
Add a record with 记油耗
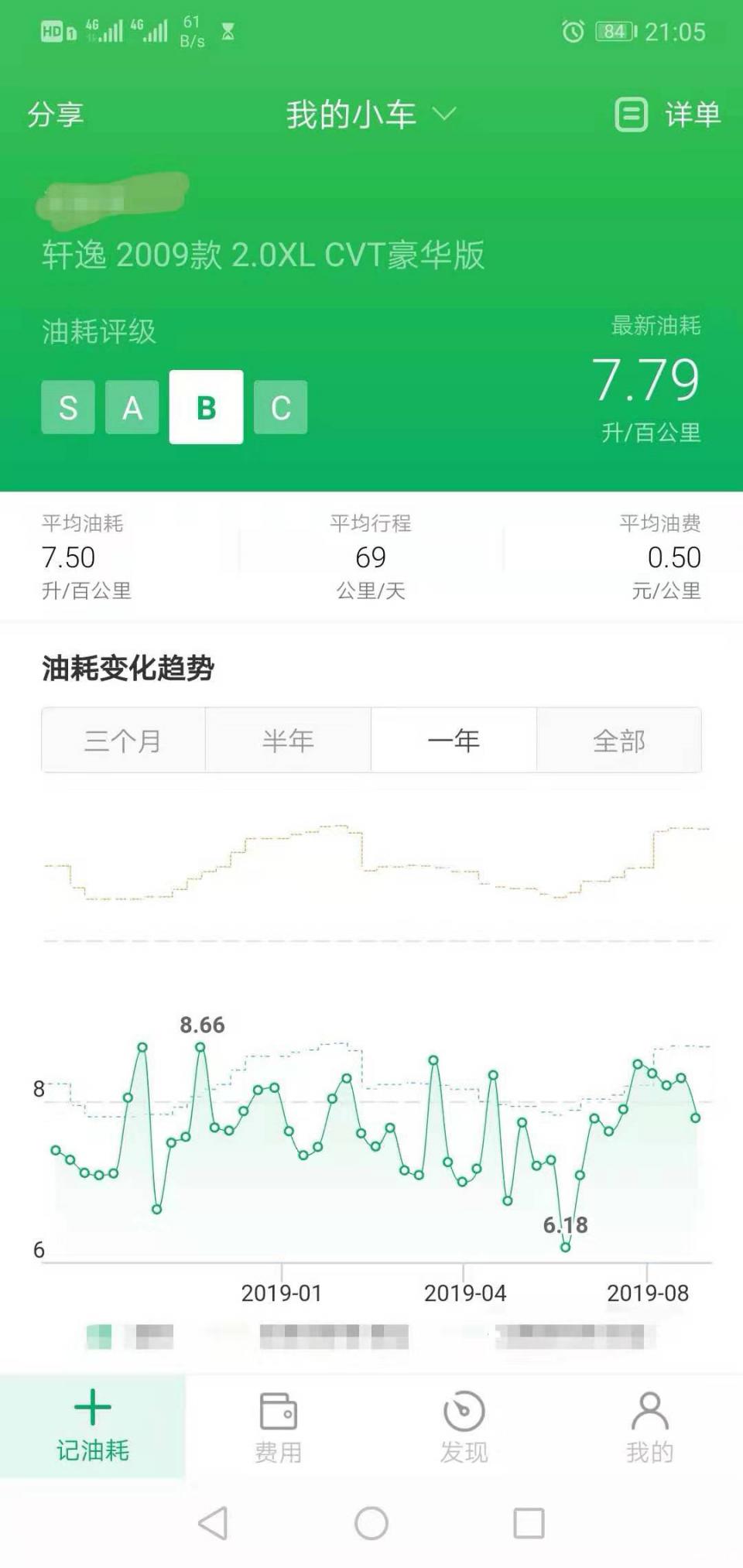[x=93, y=1426]
